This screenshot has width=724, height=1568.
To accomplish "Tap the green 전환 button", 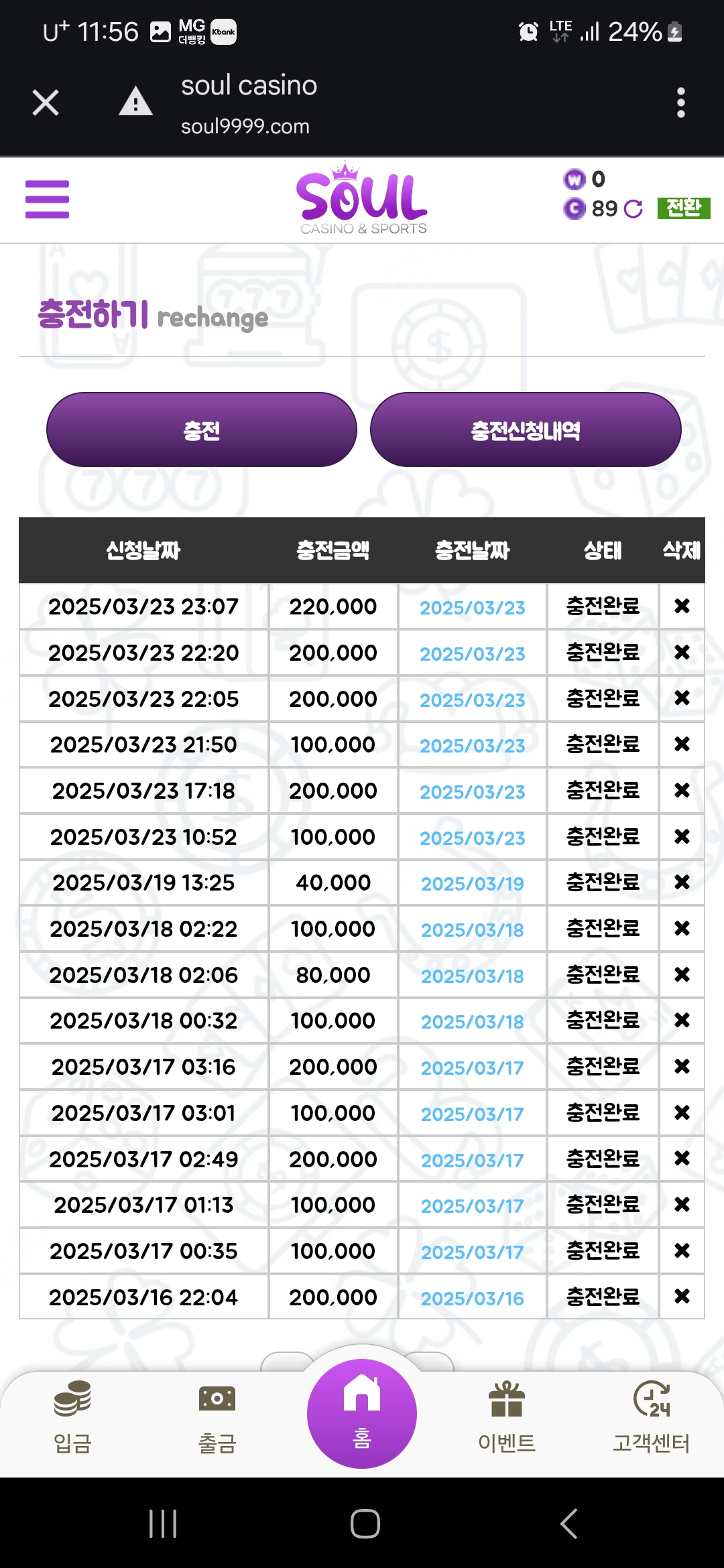I will [683, 208].
